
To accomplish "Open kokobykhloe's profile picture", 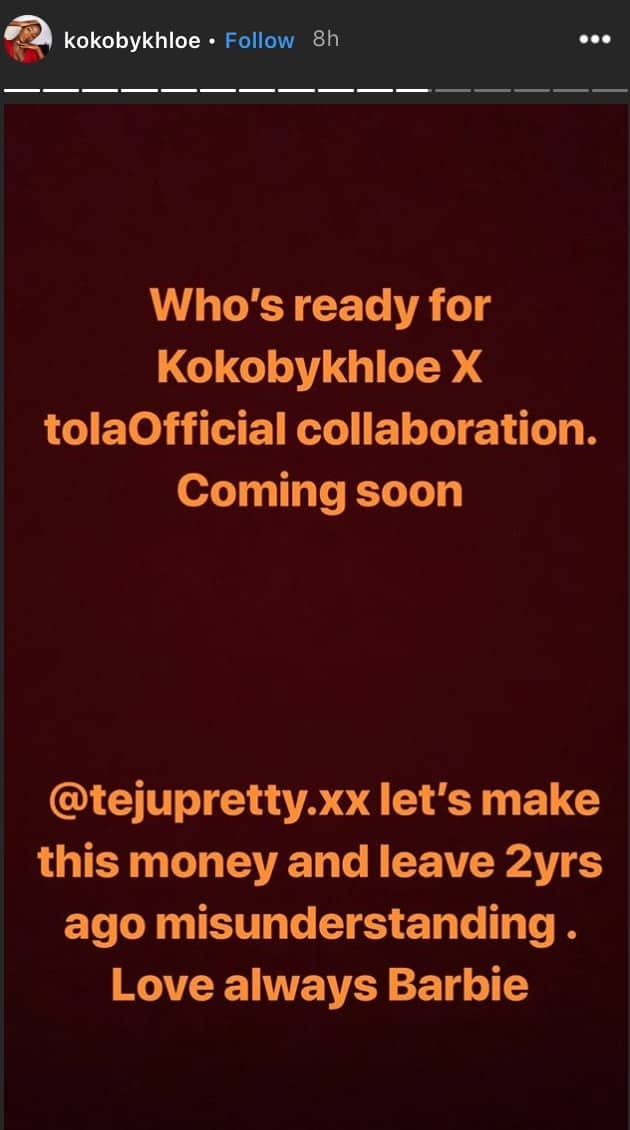I will coord(28,40).
